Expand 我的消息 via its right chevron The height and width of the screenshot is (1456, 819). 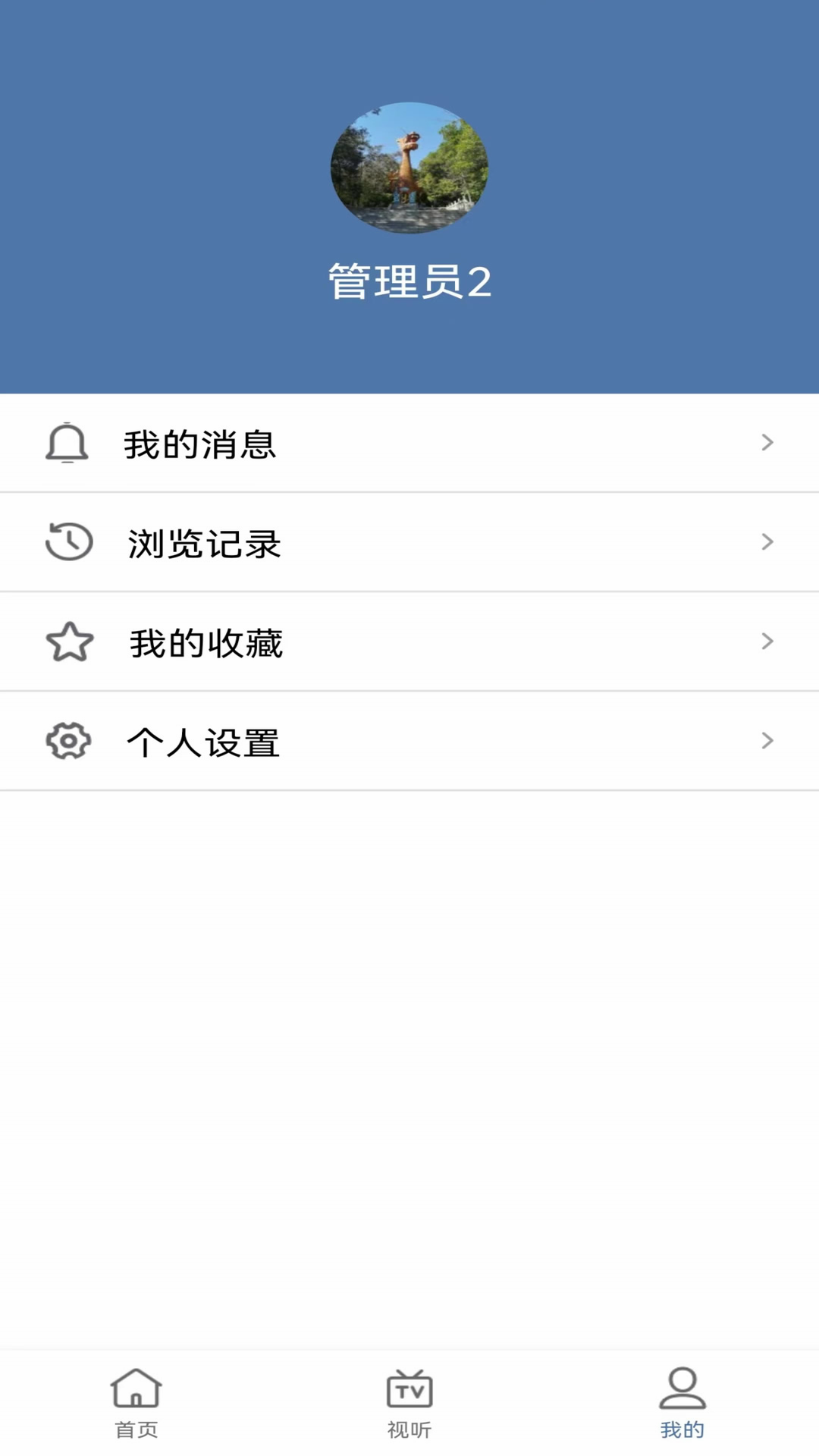click(x=767, y=443)
